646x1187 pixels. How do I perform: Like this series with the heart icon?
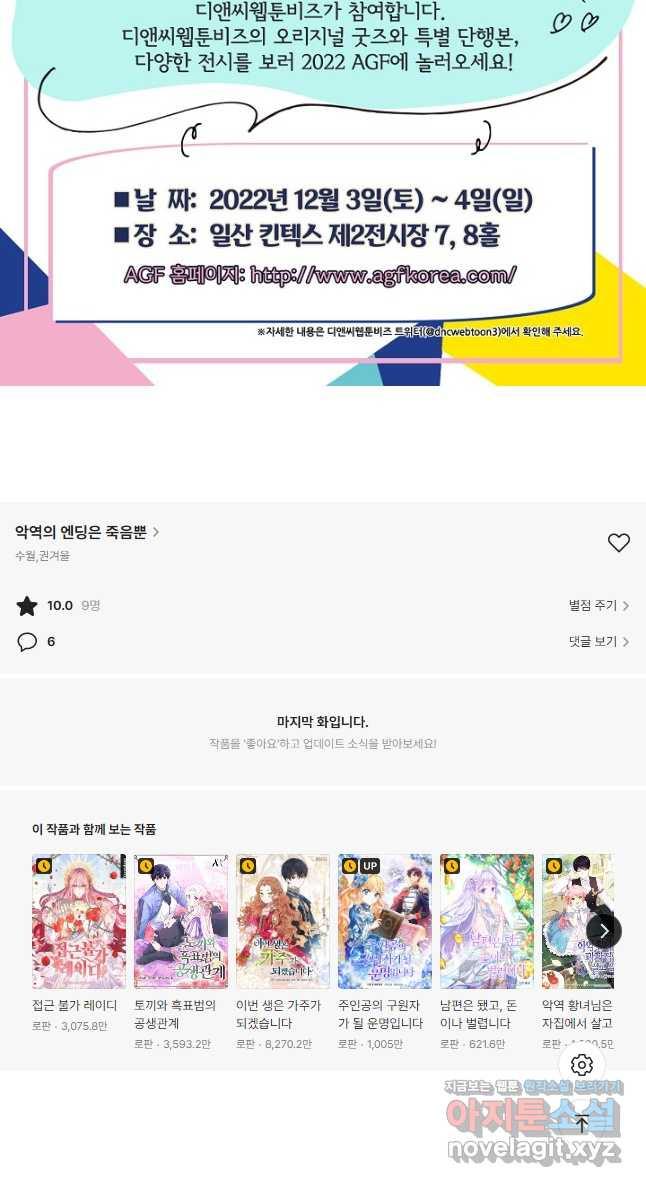click(x=619, y=543)
